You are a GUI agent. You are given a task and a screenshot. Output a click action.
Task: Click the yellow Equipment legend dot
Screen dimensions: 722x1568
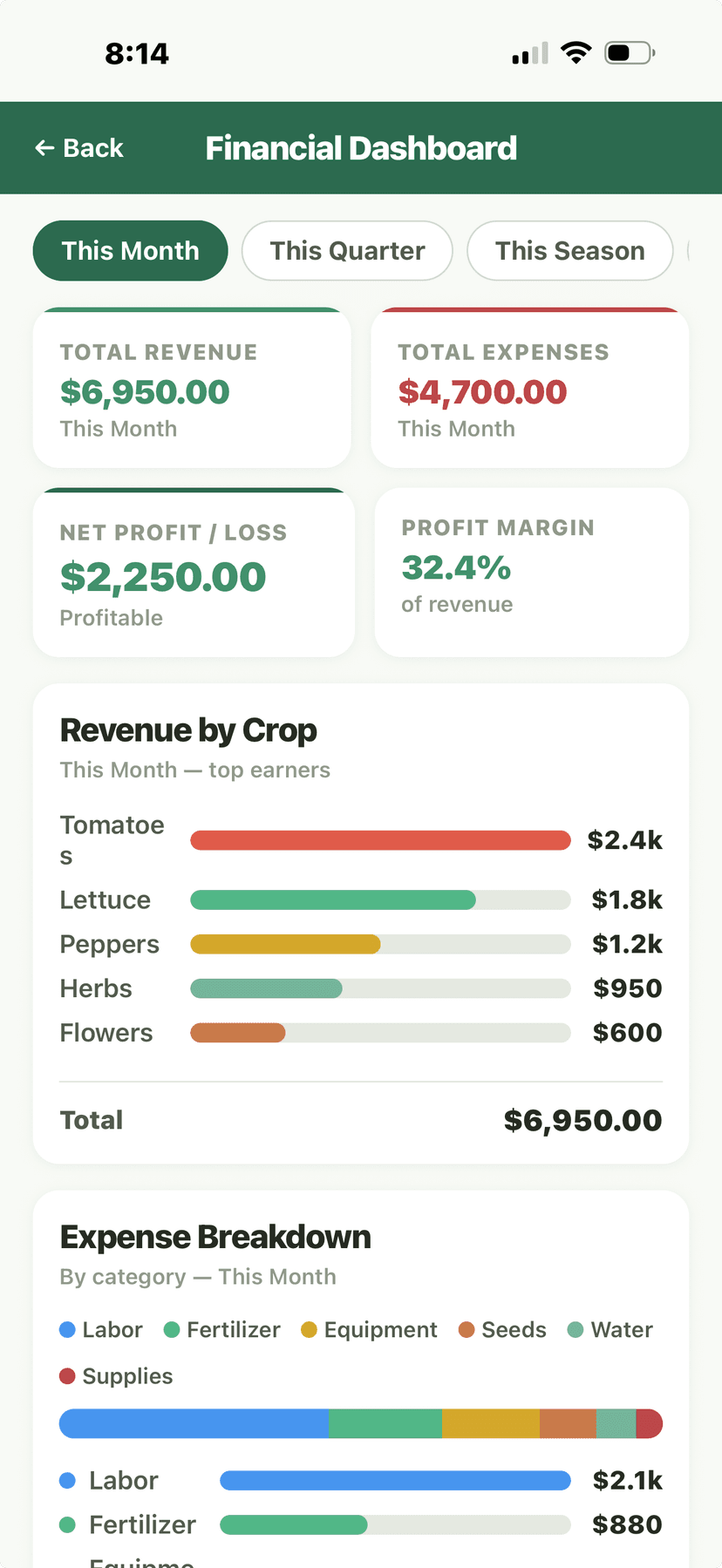307,1329
